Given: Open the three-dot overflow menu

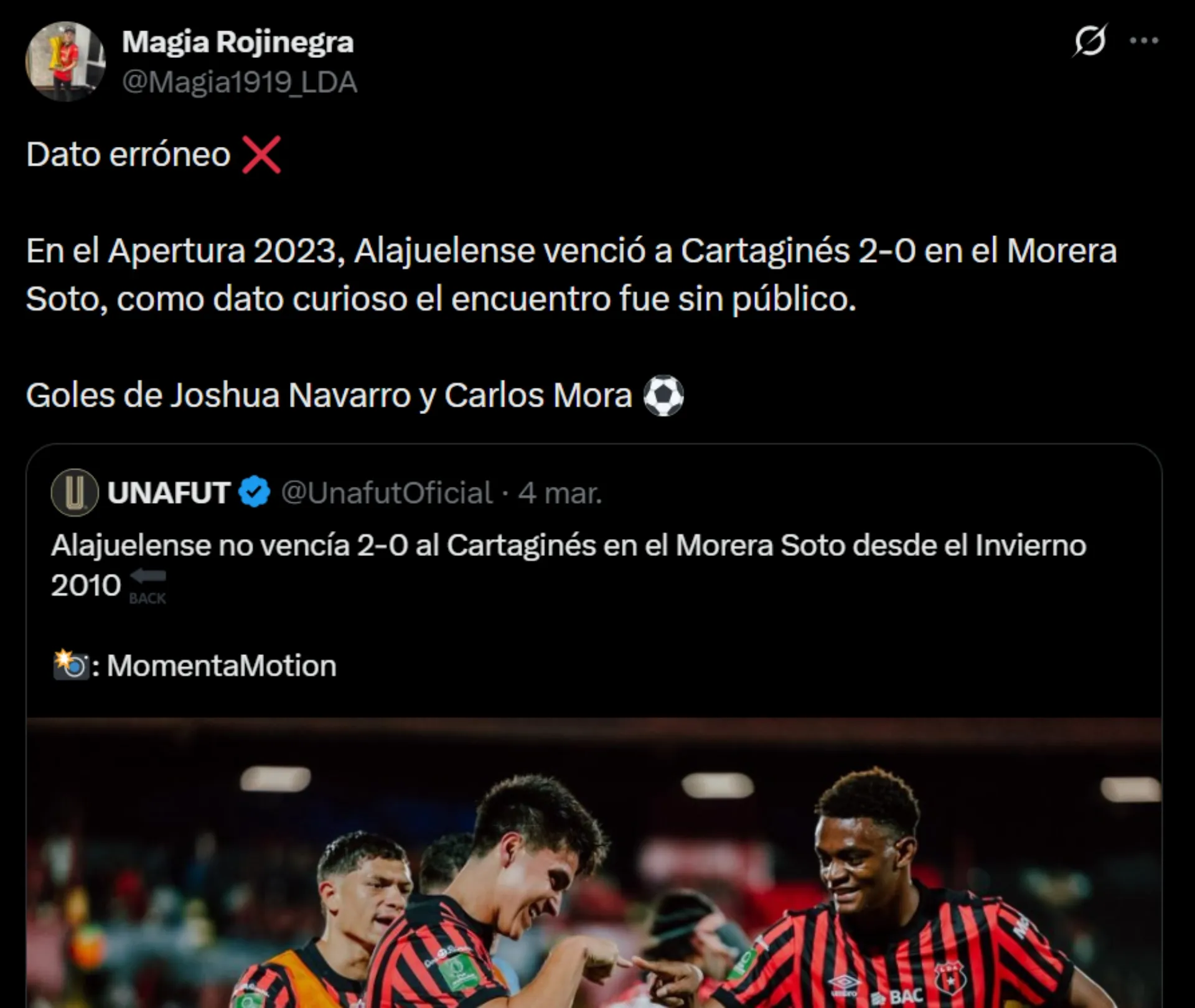Looking at the screenshot, I should click(1143, 41).
